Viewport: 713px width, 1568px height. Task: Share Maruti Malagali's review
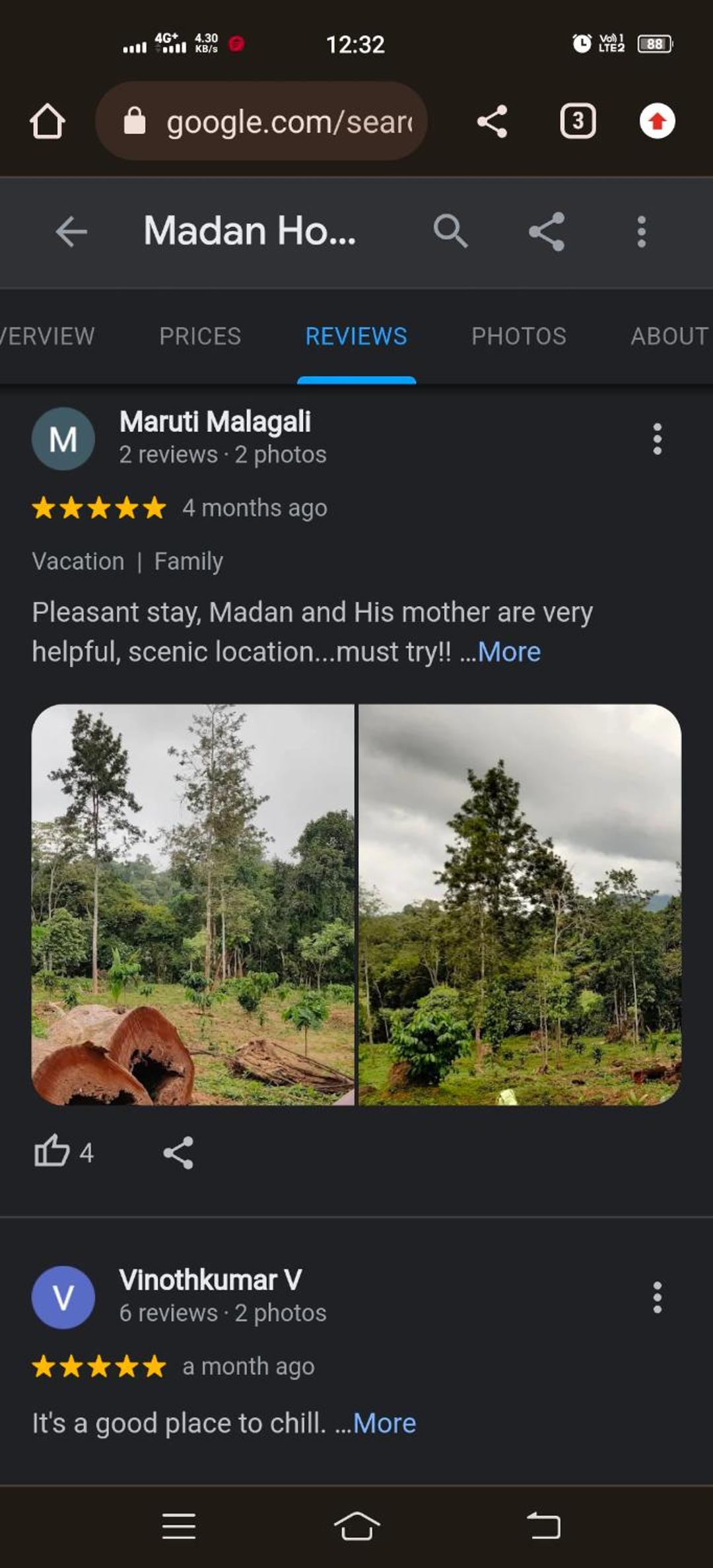point(178,1153)
